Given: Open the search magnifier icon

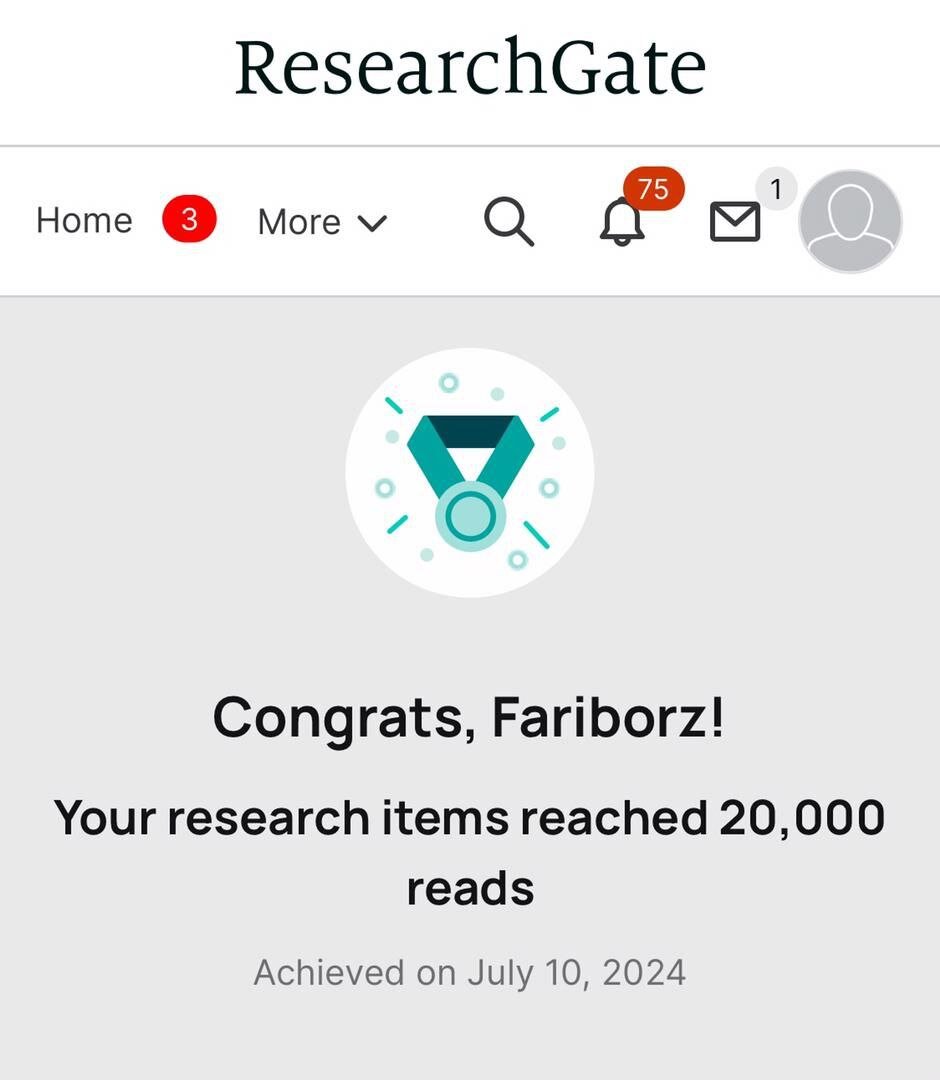Looking at the screenshot, I should click(x=509, y=221).
